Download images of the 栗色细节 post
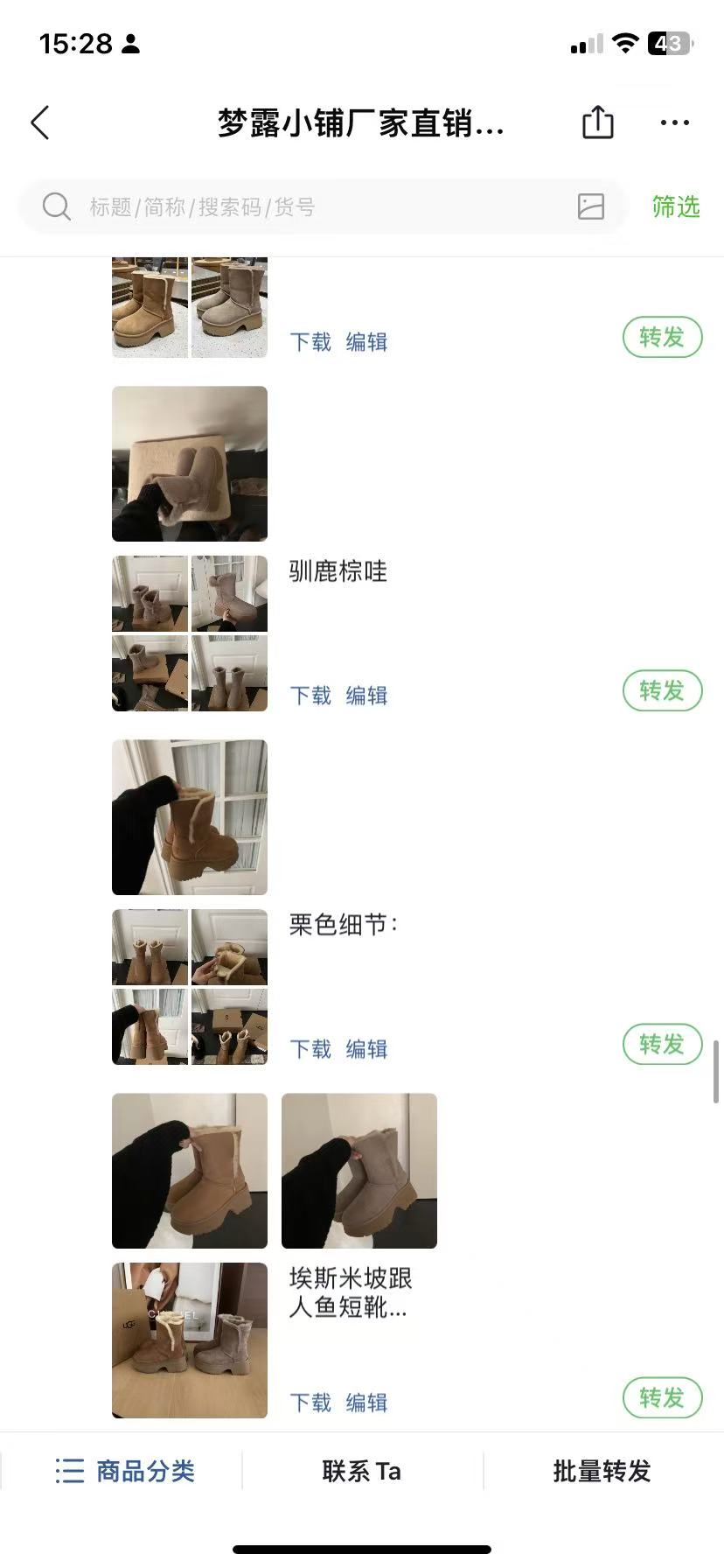Image resolution: width=724 pixels, height=1568 pixels. click(x=310, y=1049)
